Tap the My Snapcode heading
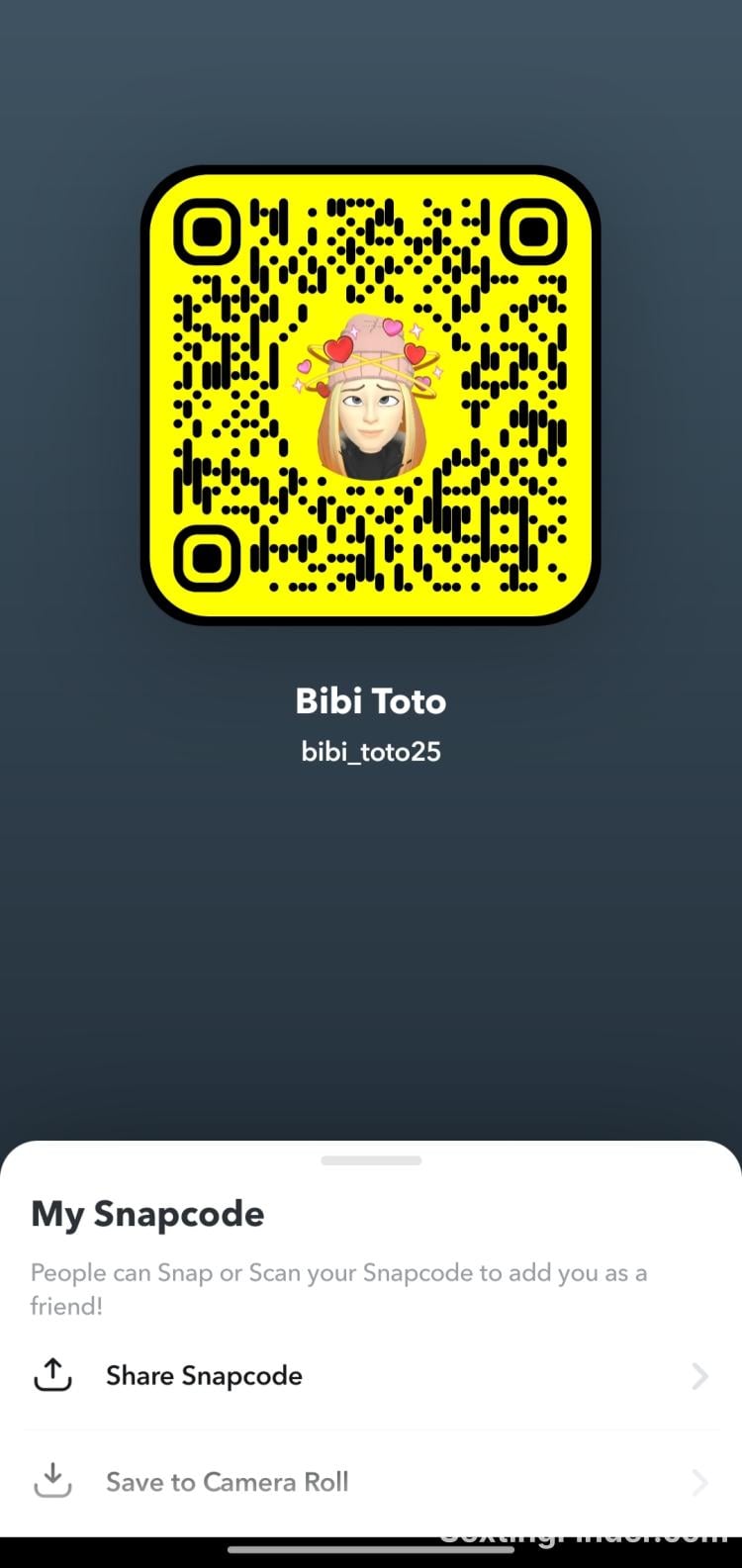 (x=146, y=1214)
